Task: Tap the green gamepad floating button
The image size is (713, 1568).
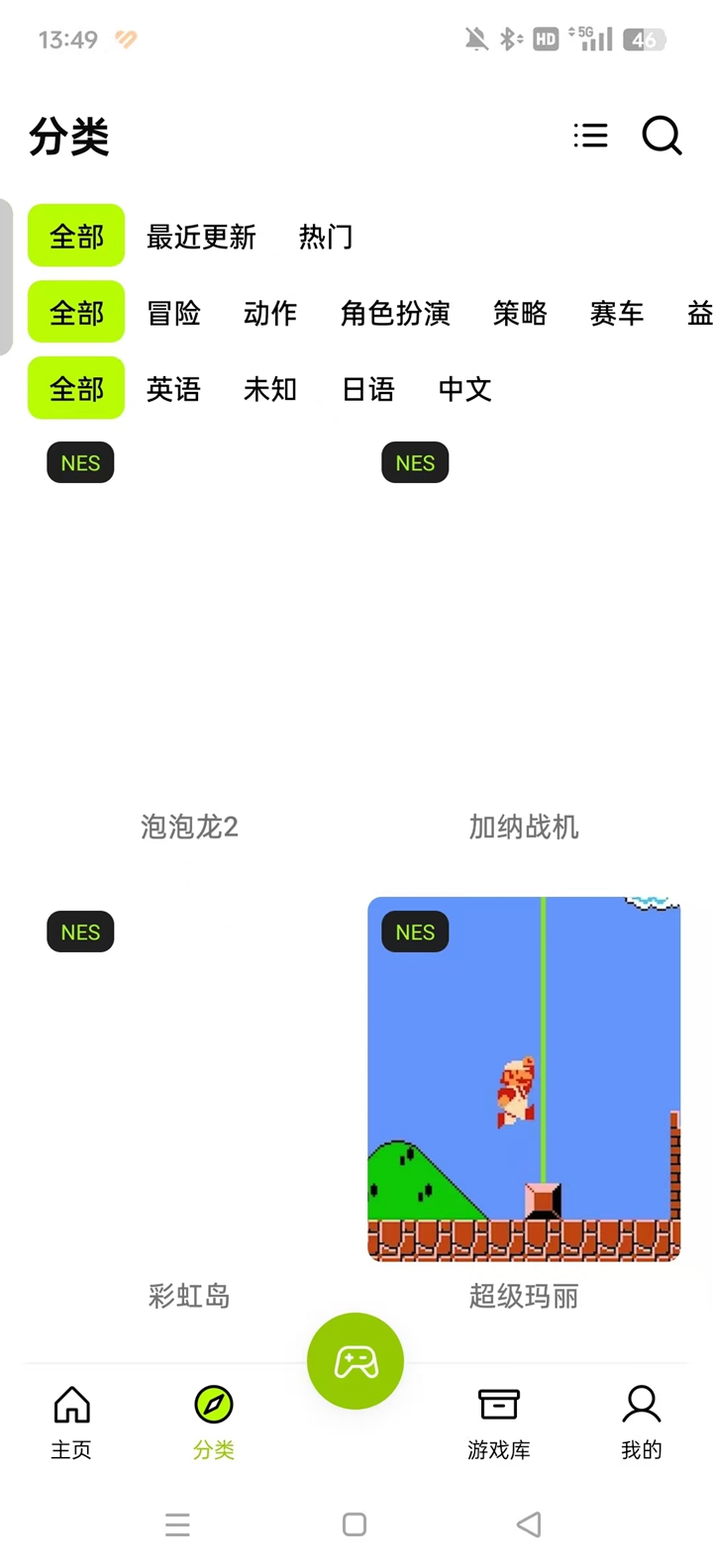Action: [356, 1361]
